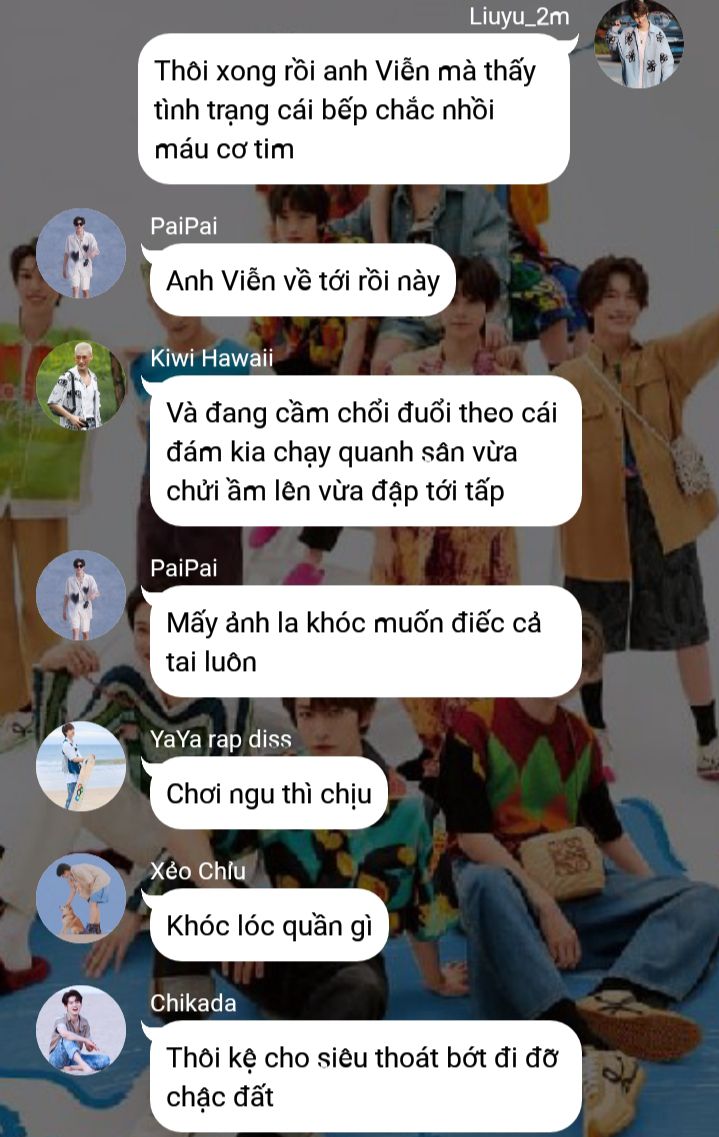Open YaYa rap diss's avatar
Viewport: 719px width, 1137px height.
point(80,766)
